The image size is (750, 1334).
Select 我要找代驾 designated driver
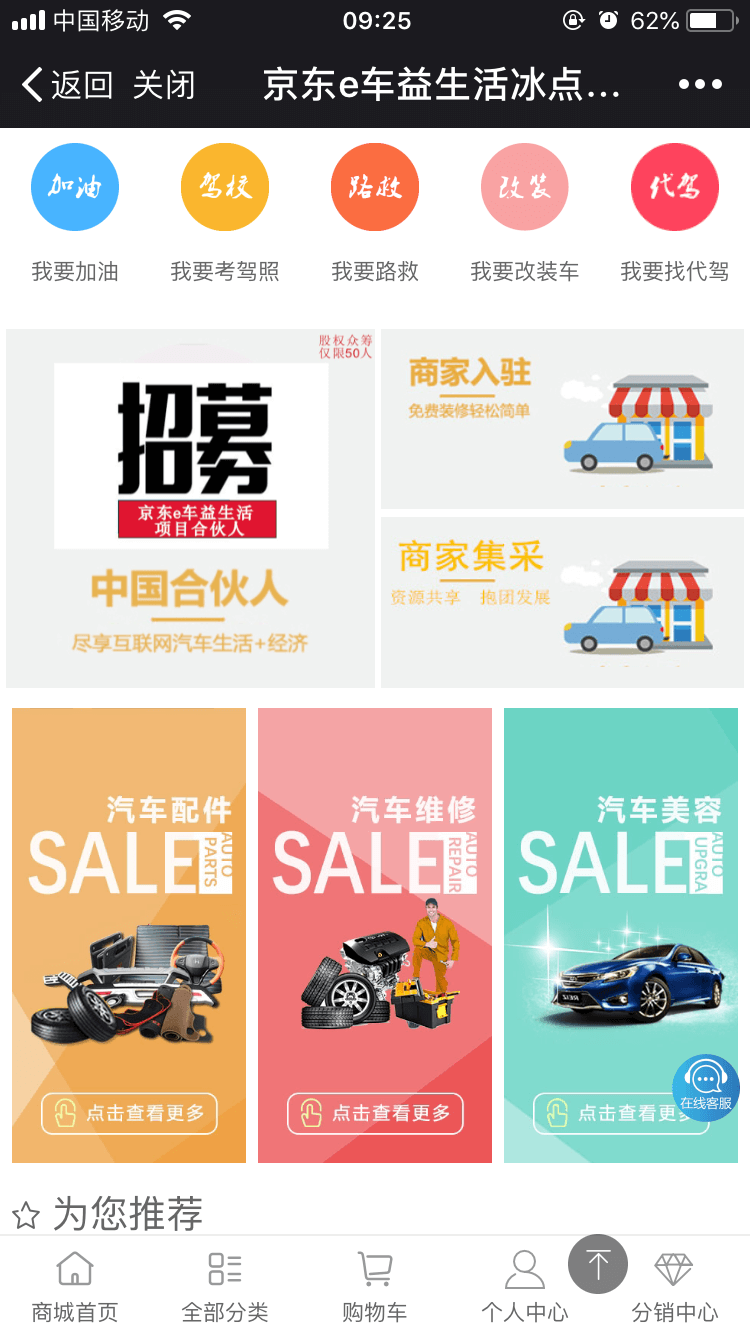tap(675, 188)
